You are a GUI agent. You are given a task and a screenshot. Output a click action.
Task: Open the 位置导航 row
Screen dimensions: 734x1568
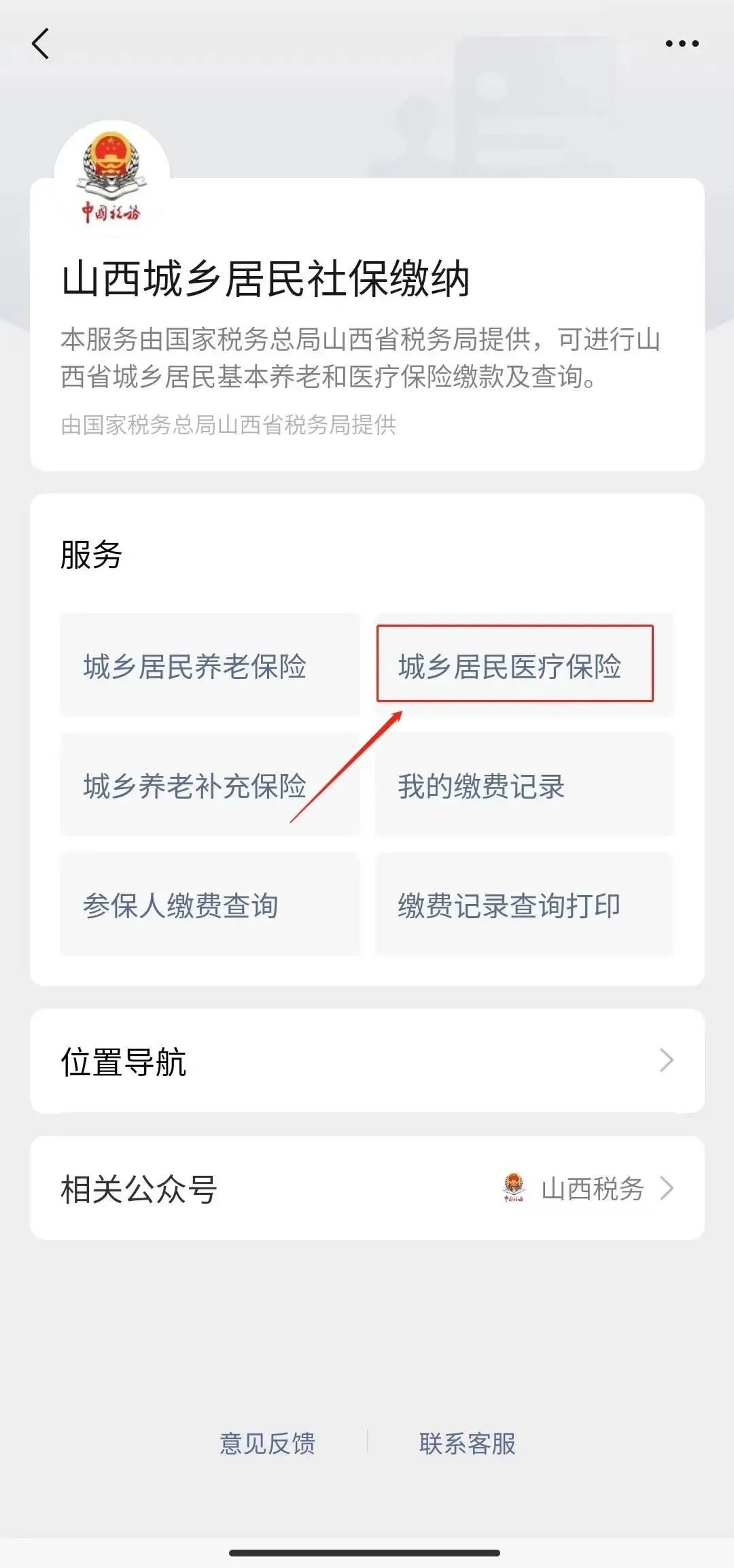tap(367, 1061)
